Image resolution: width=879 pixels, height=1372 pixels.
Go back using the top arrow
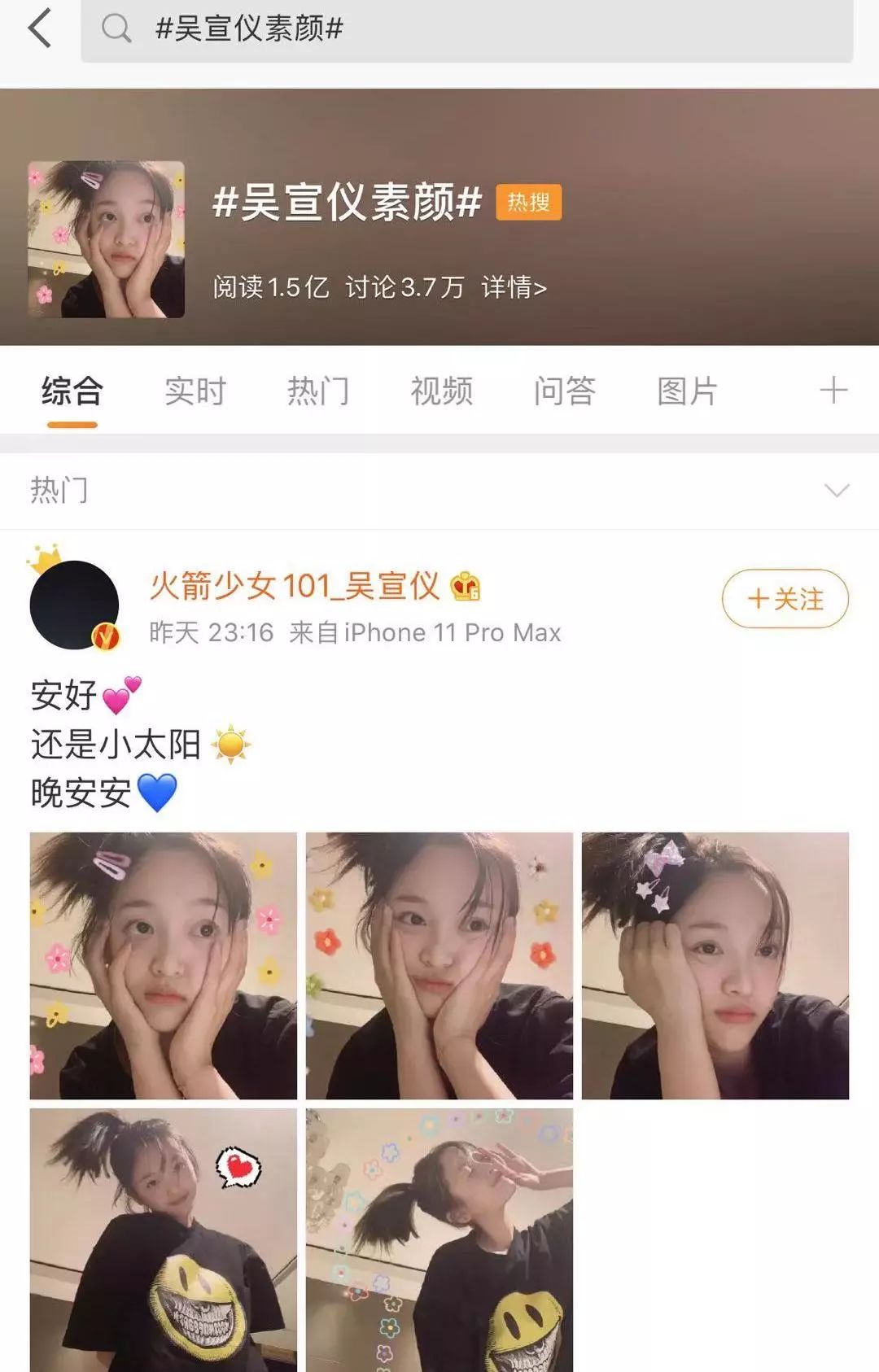point(40,28)
